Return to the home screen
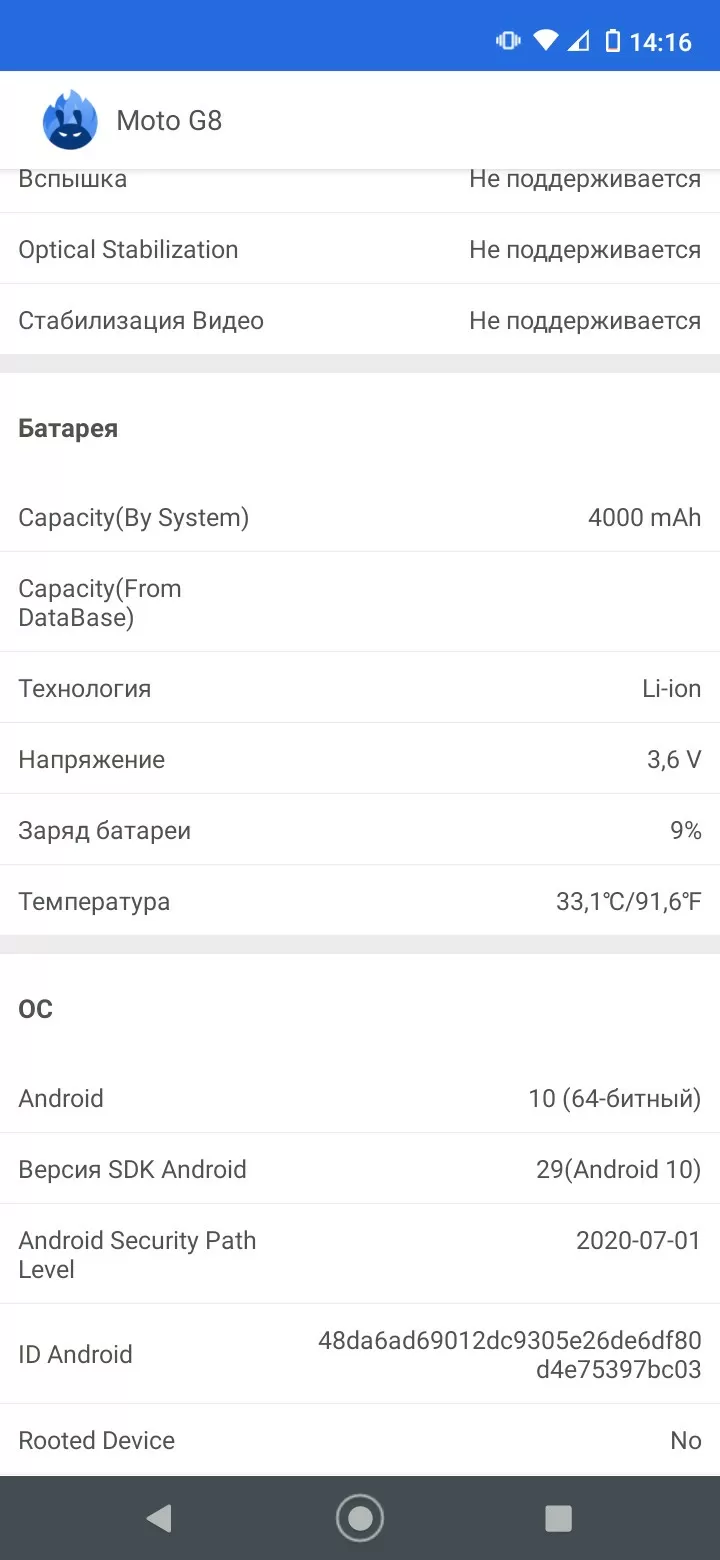This screenshot has width=720, height=1560. click(360, 1518)
